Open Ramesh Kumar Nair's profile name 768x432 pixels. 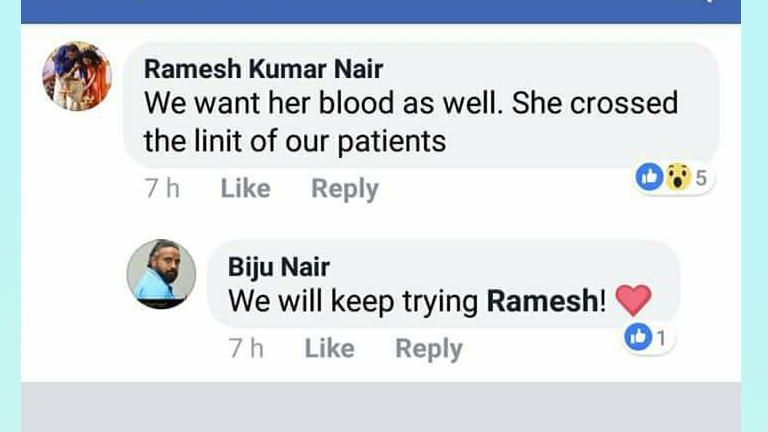click(263, 69)
